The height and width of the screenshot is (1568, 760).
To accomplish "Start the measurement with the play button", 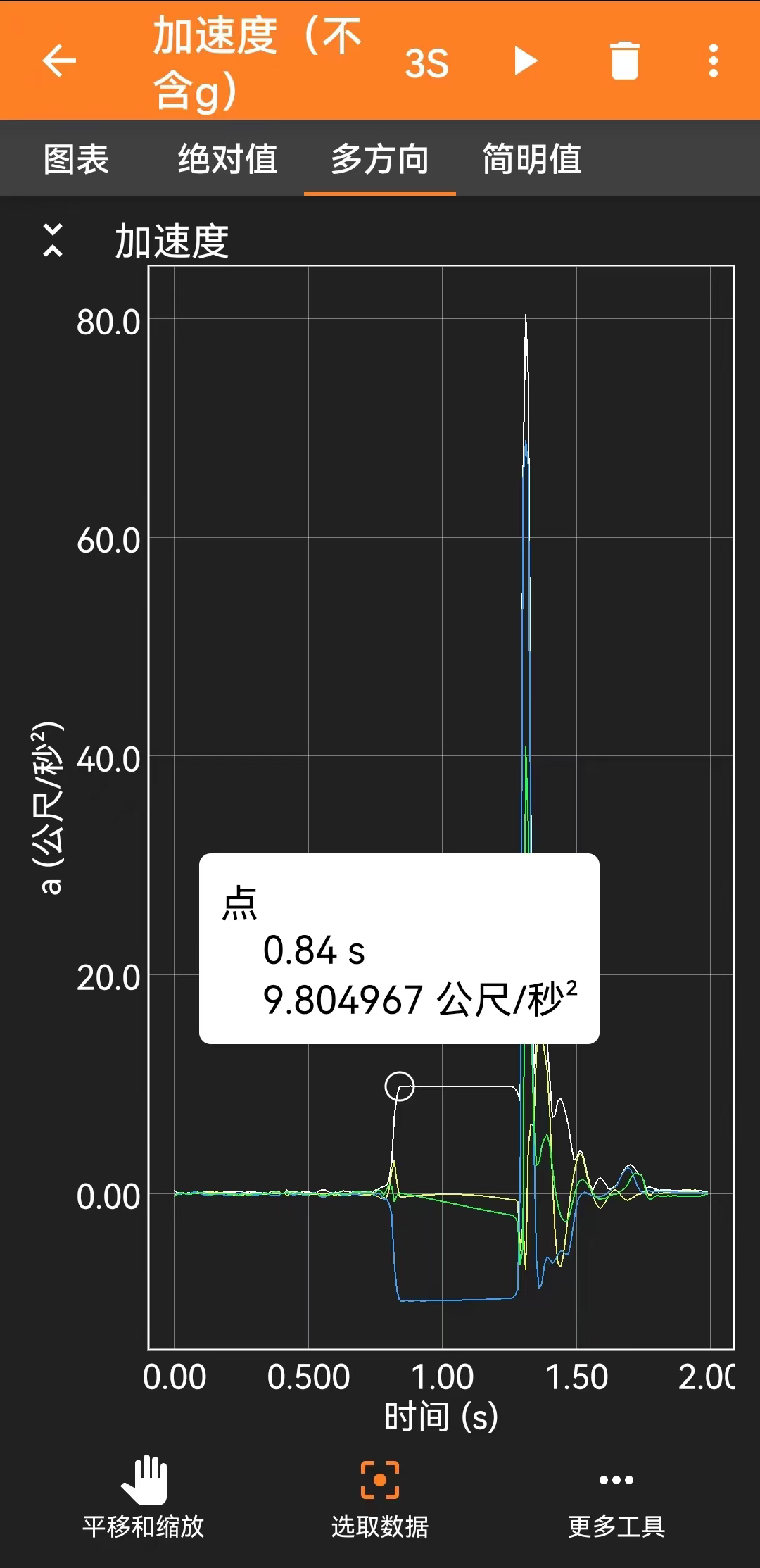I will 525,61.
